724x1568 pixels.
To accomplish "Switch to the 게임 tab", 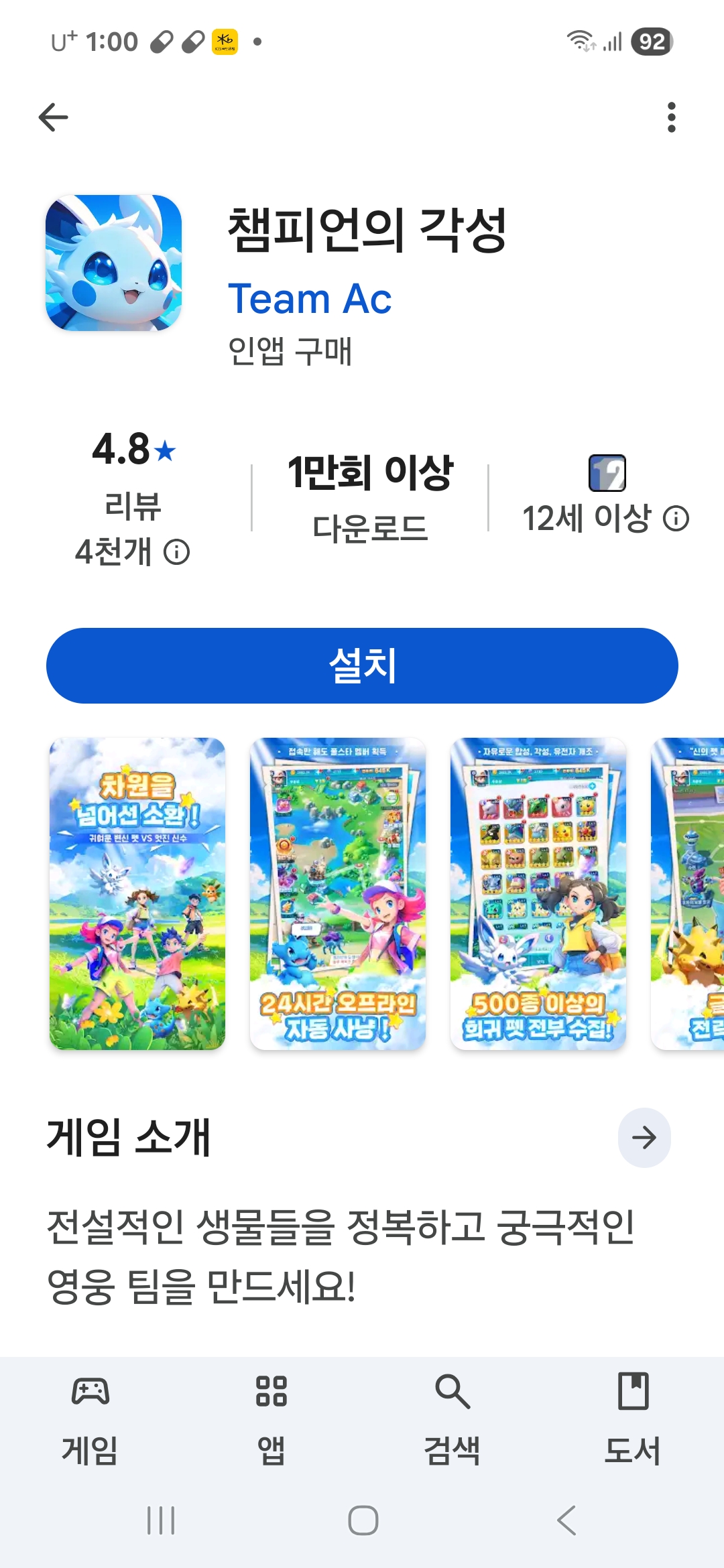I will tap(90, 1419).
